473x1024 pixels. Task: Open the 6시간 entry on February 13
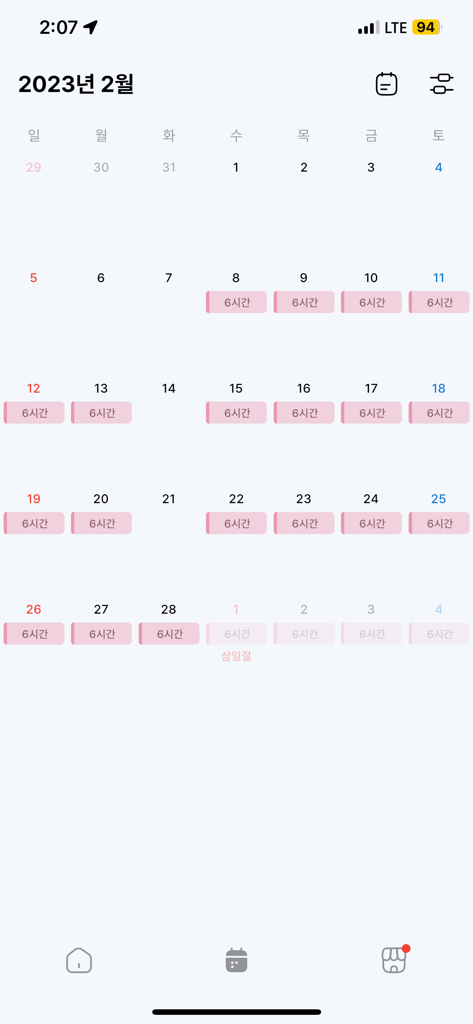pos(101,413)
